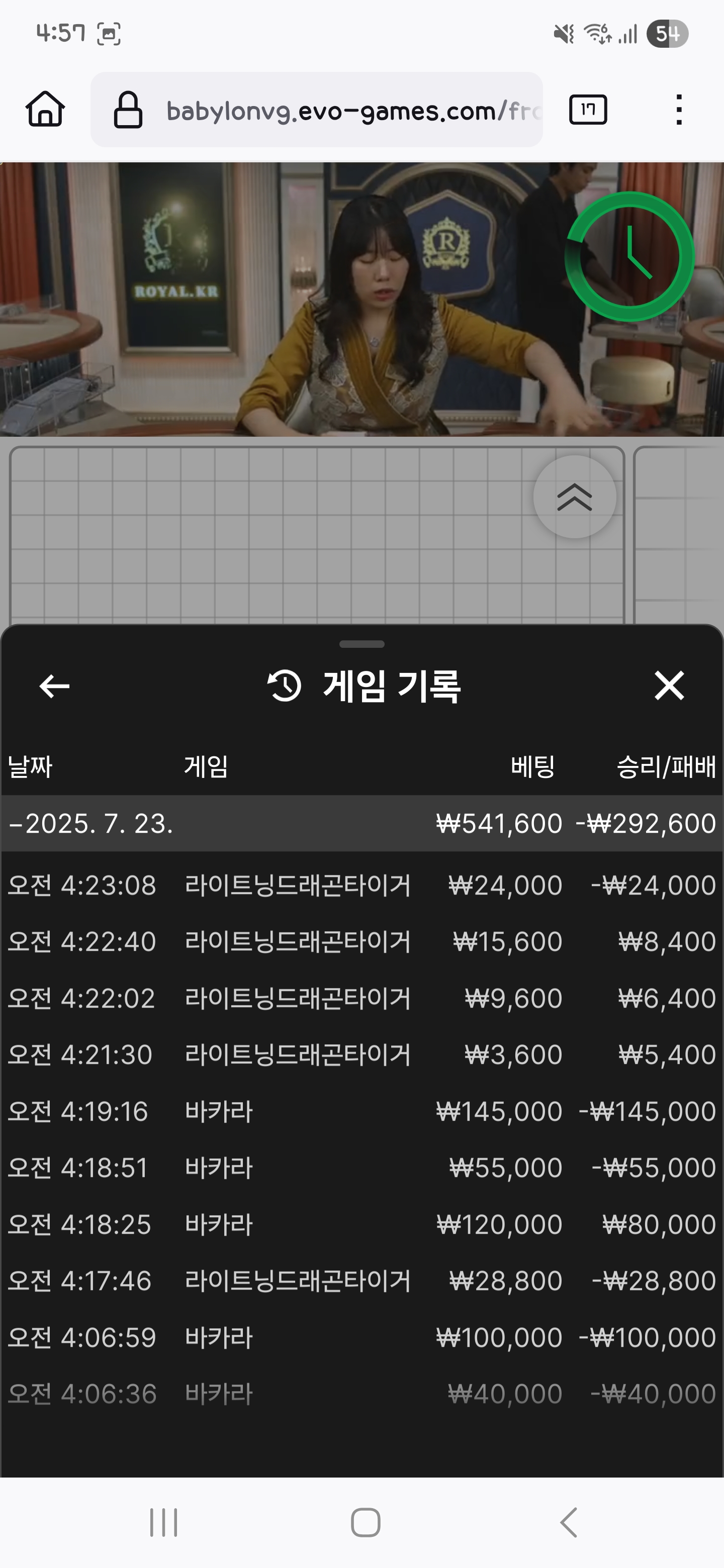View the 오전 4:18:51 바카라 record
724x1568 pixels.
point(361,1167)
